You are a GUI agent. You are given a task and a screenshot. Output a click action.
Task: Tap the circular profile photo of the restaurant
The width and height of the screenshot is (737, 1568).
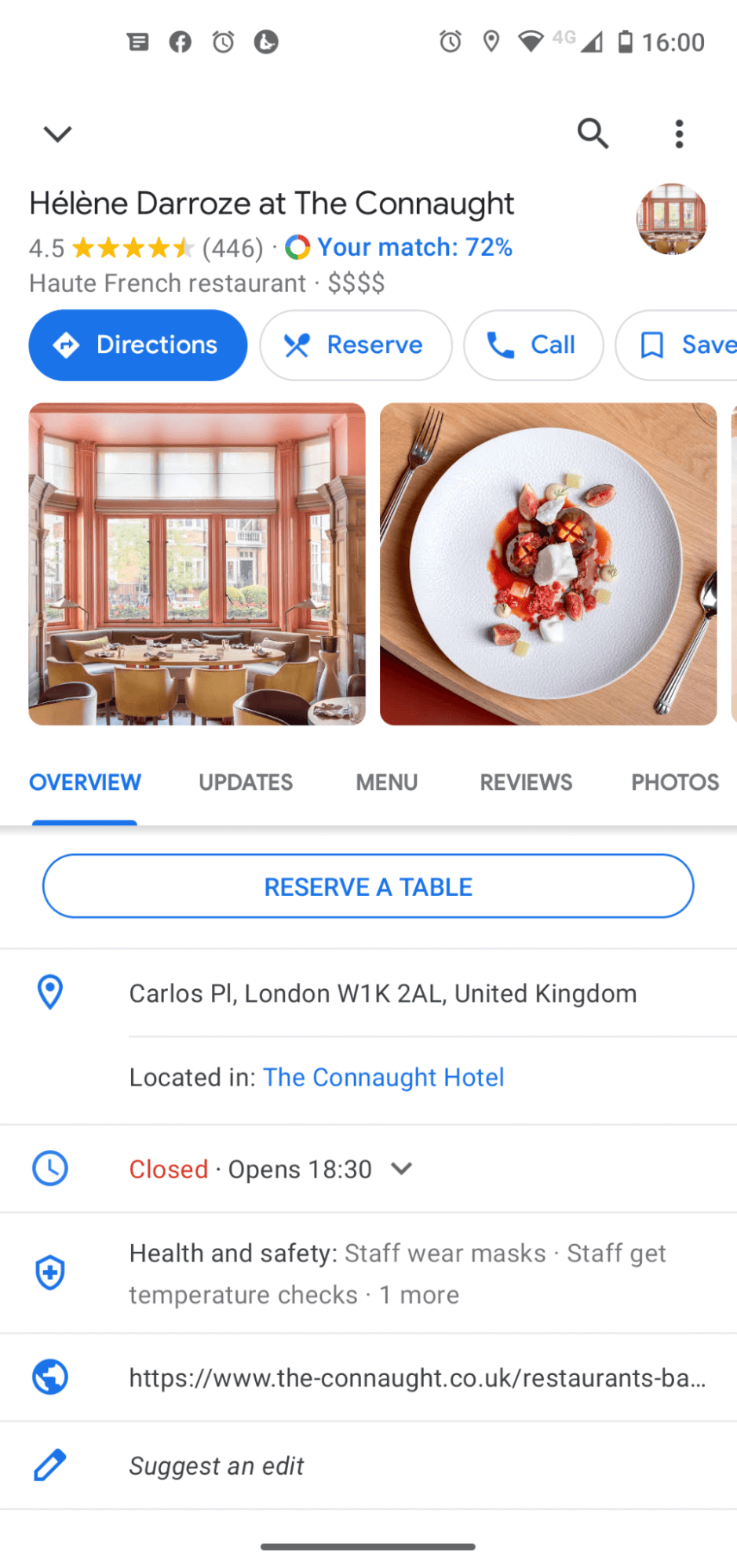(x=673, y=220)
